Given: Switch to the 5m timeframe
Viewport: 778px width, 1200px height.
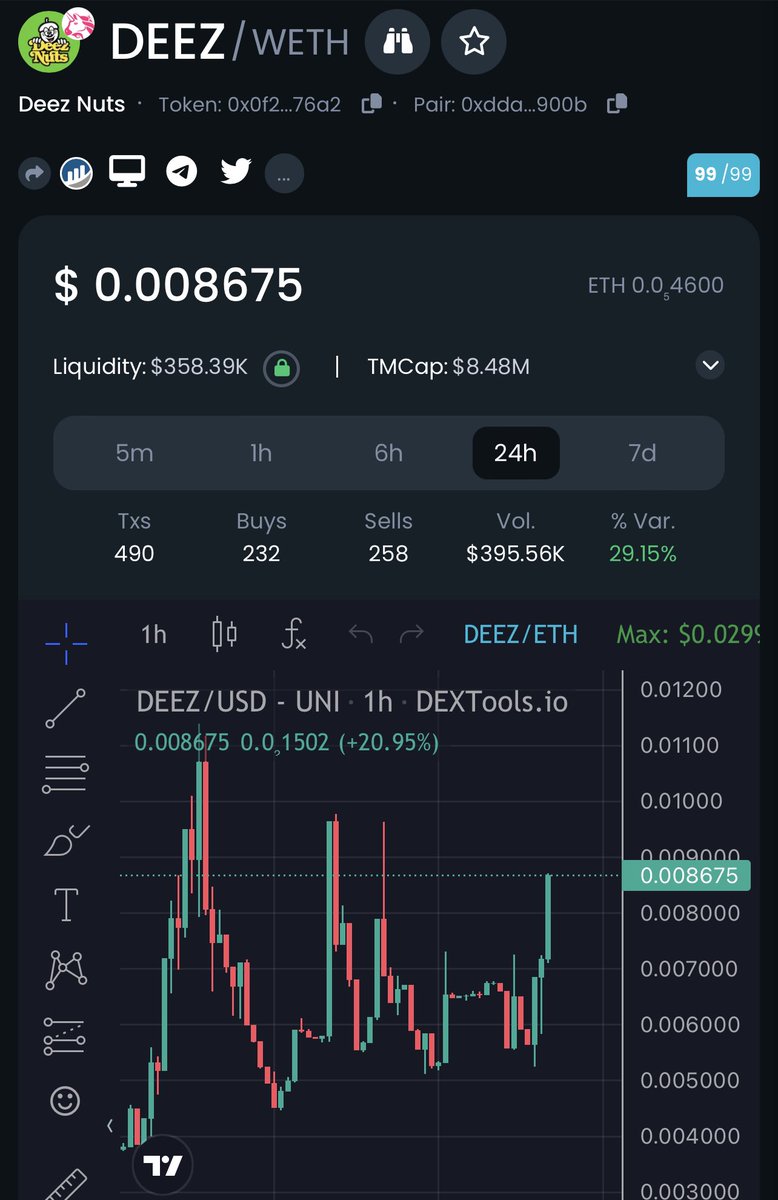Looking at the screenshot, I should coord(134,453).
